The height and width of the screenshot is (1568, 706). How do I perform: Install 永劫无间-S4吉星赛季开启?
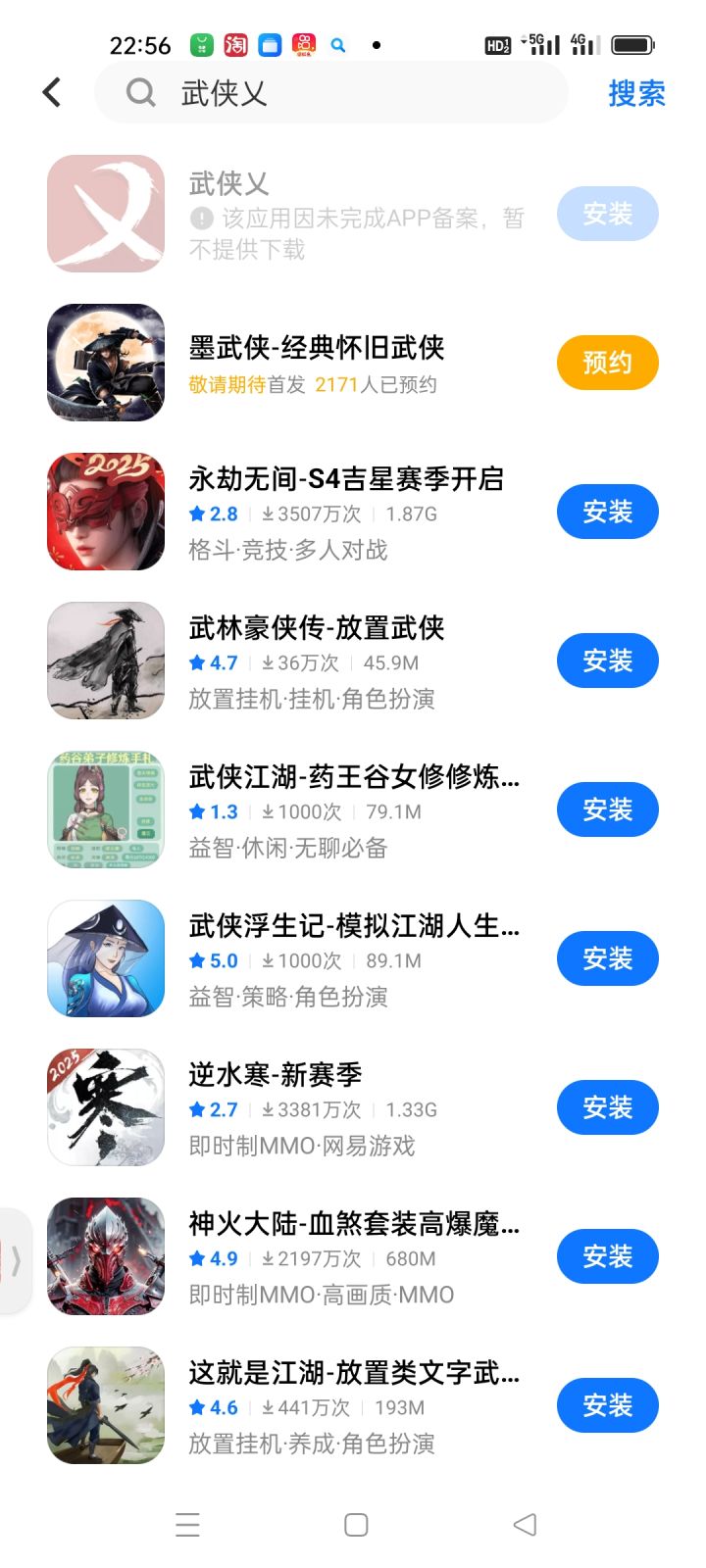click(x=607, y=512)
